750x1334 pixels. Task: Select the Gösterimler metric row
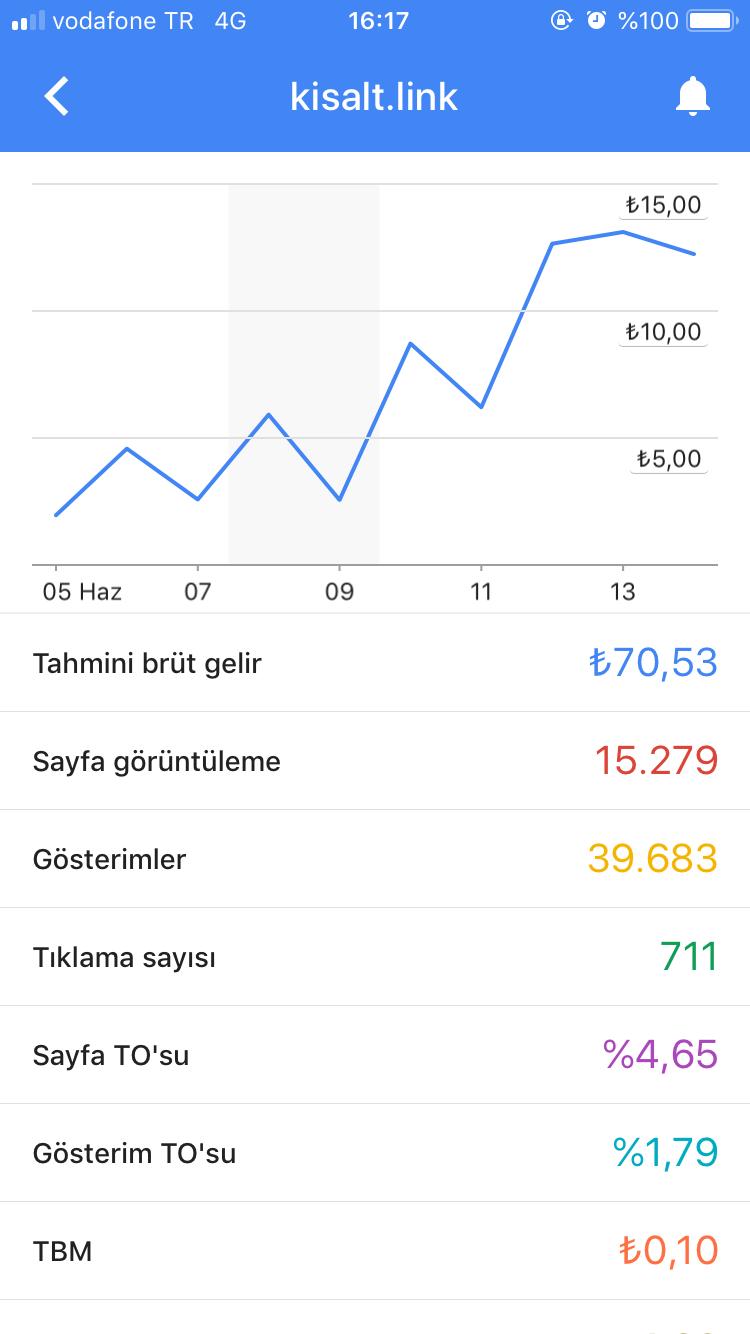375,859
